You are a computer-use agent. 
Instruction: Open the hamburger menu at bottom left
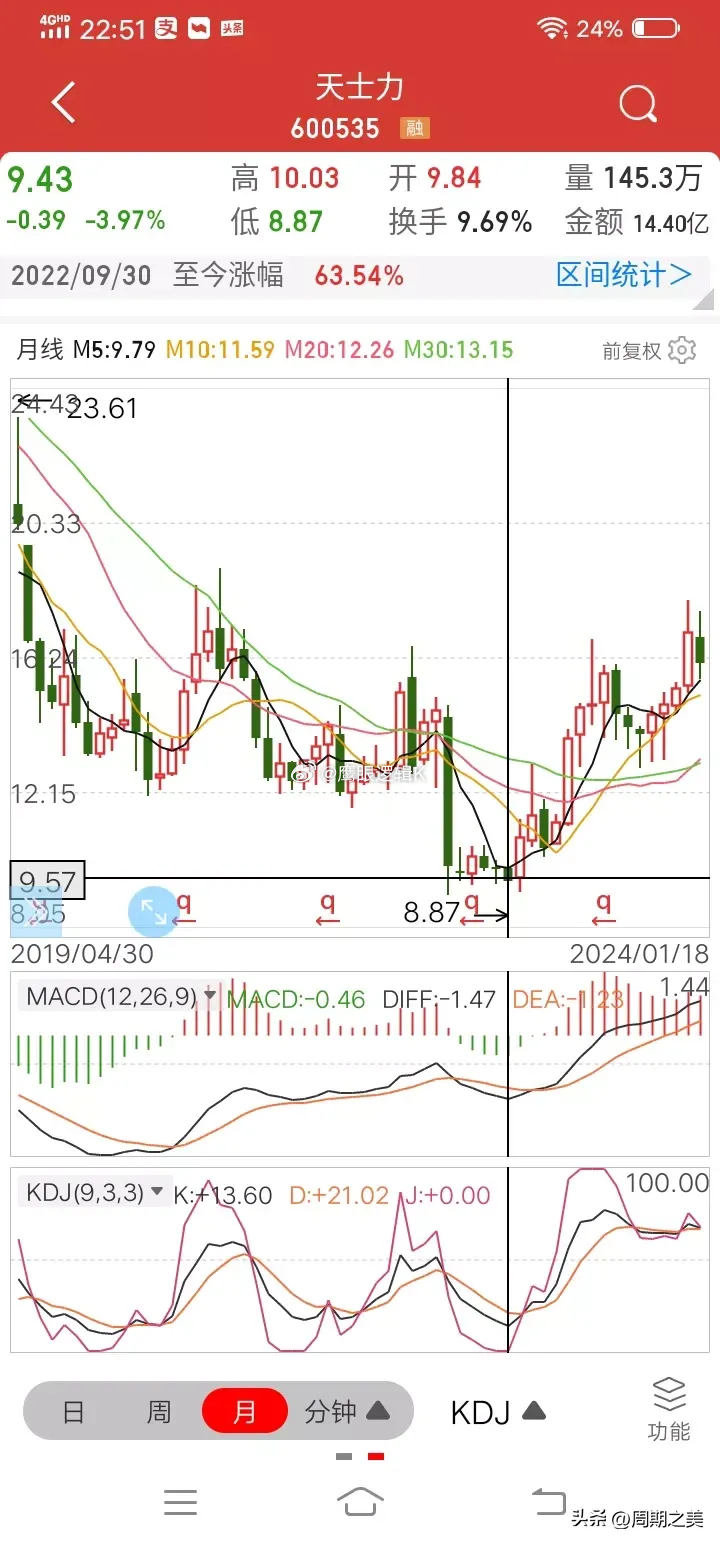click(x=180, y=1501)
